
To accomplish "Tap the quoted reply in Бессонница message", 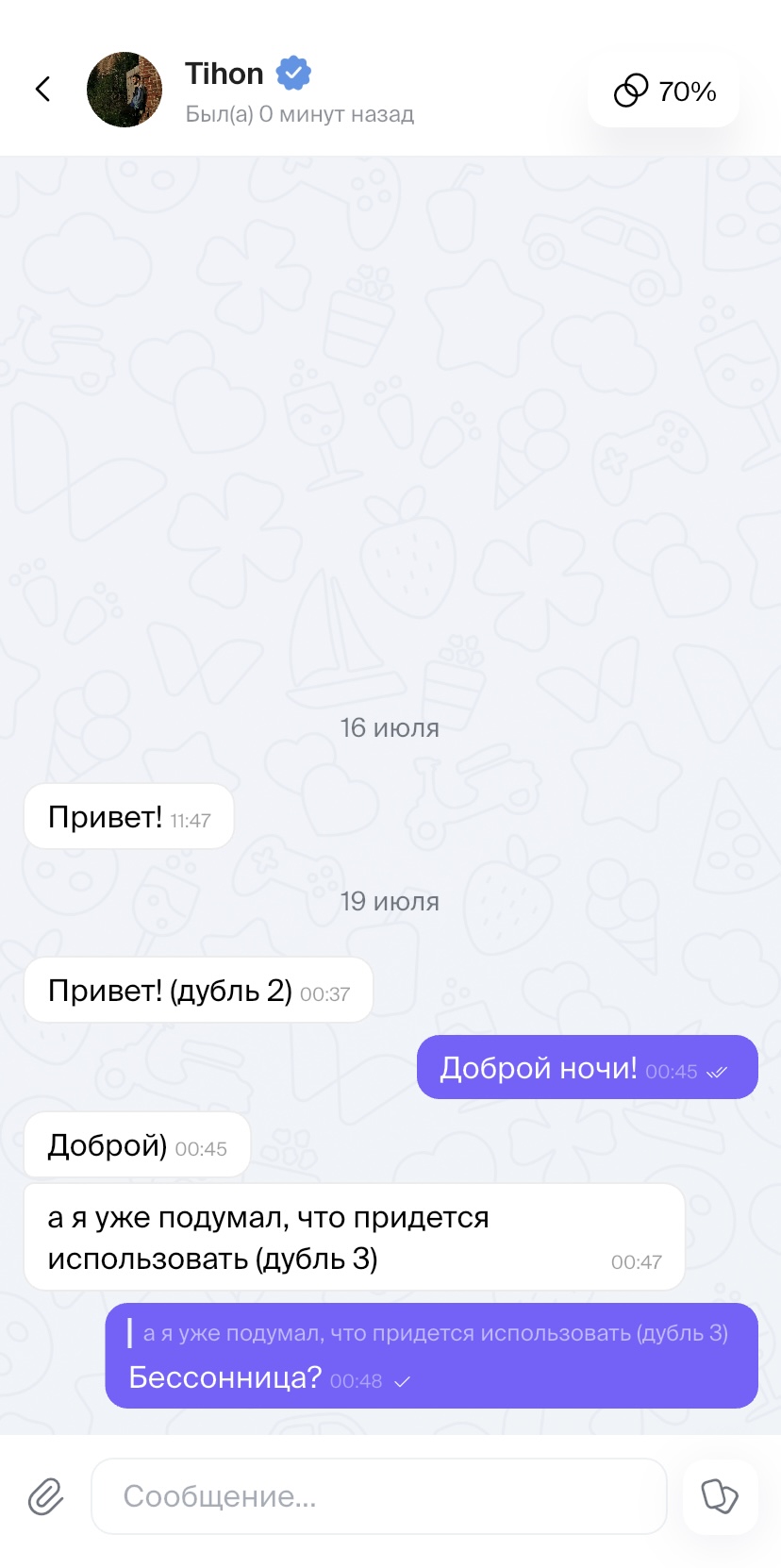I will 429,1333.
